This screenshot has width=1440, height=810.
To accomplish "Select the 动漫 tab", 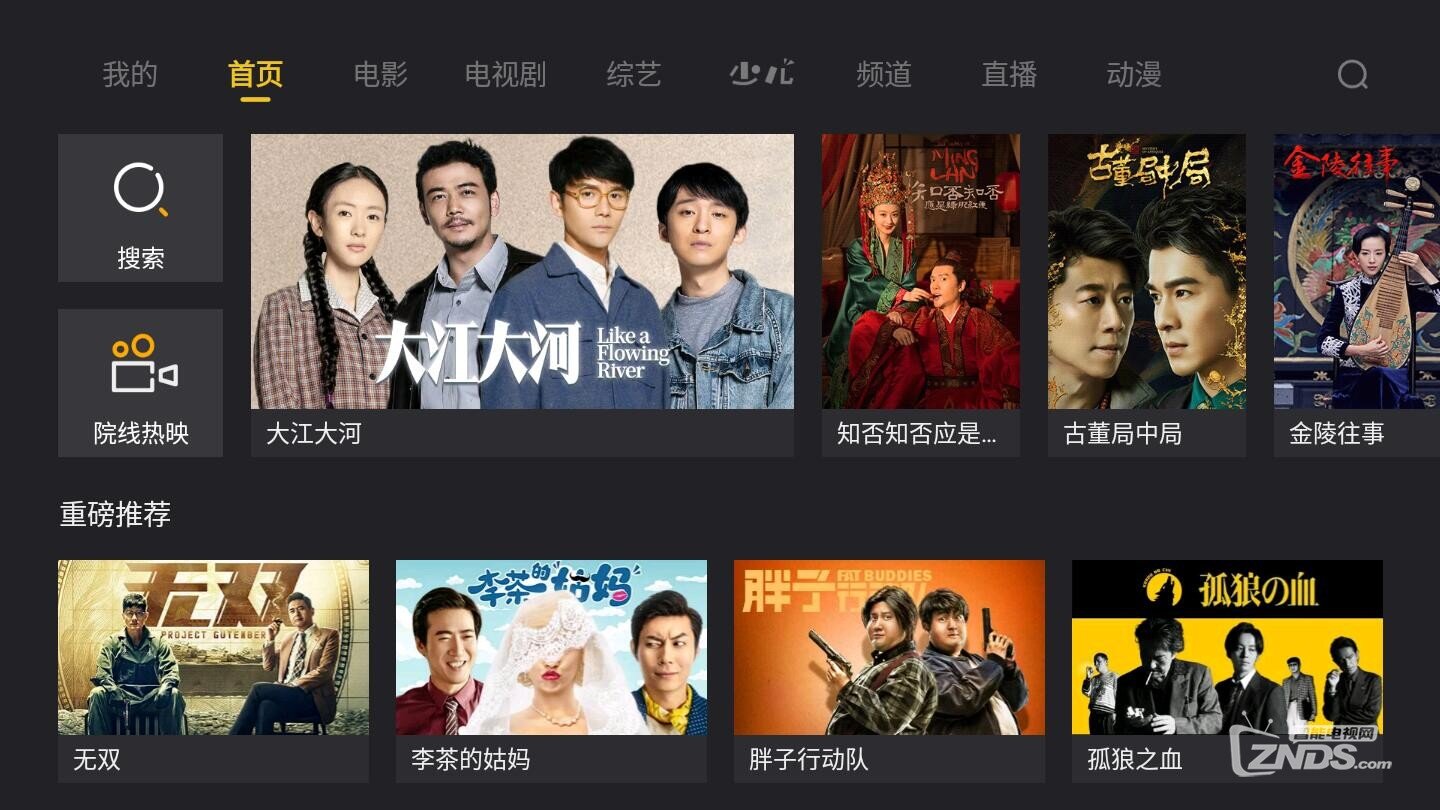I will (1134, 75).
